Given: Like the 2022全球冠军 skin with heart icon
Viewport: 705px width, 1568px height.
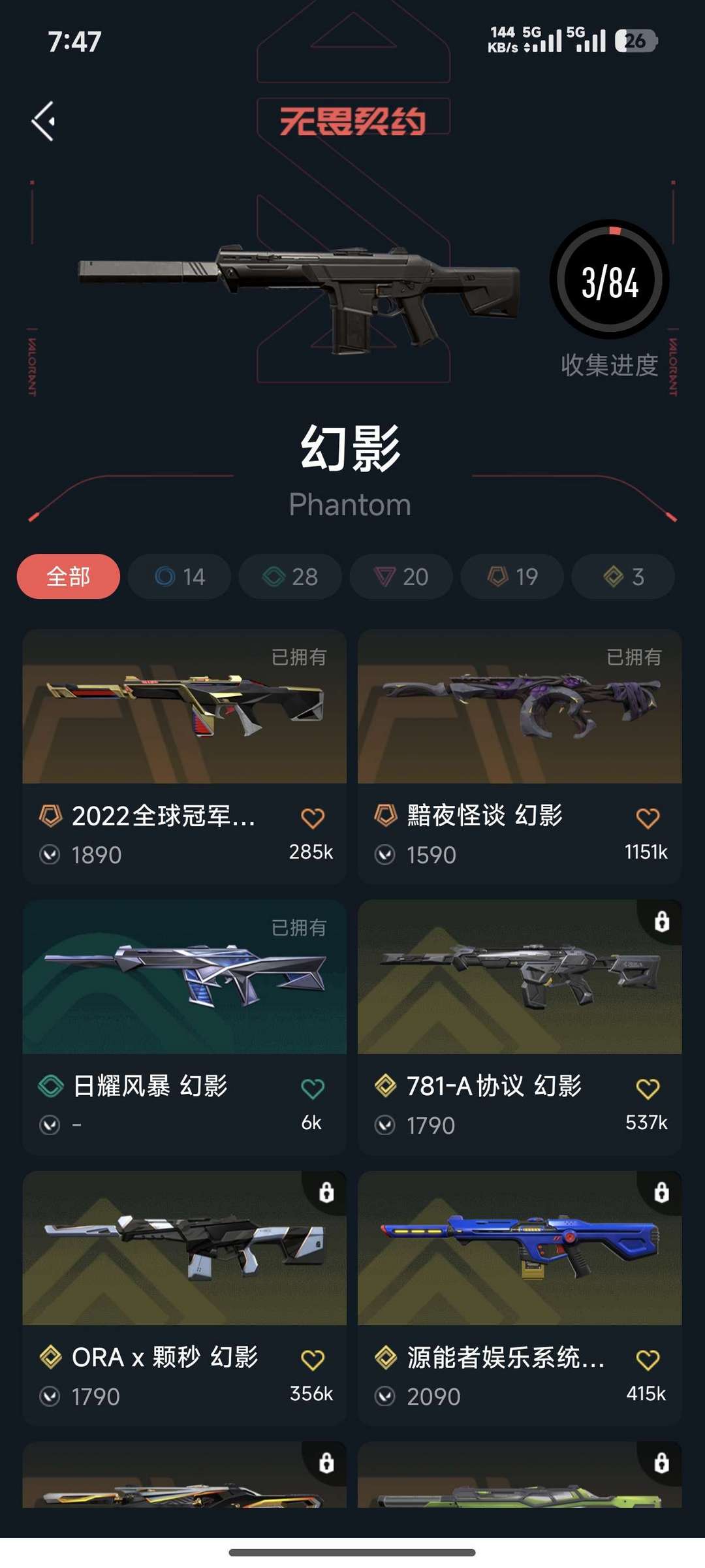Looking at the screenshot, I should coord(313,818).
